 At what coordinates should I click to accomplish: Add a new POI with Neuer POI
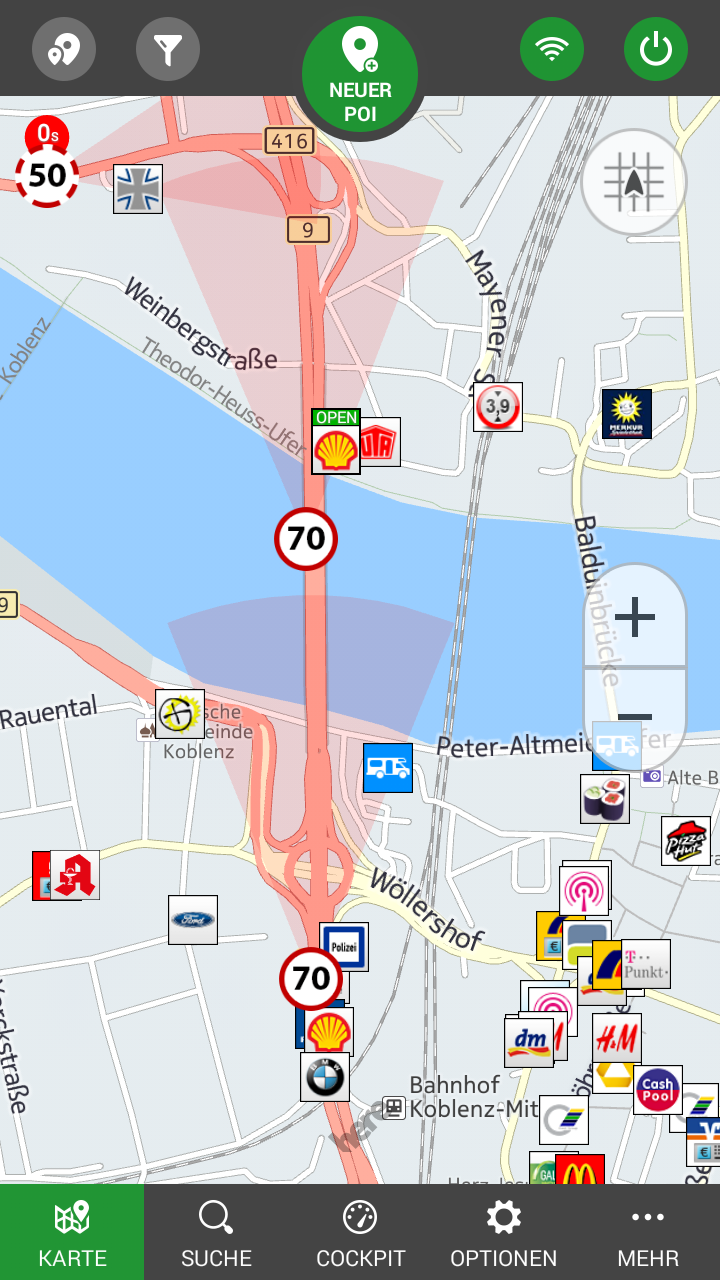tap(360, 76)
